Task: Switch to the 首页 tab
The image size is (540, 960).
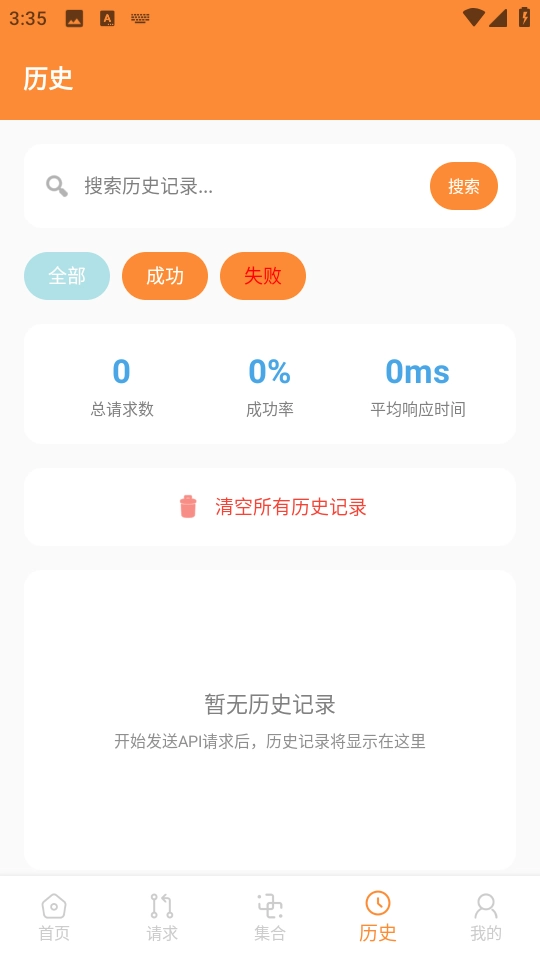Action: [54, 917]
